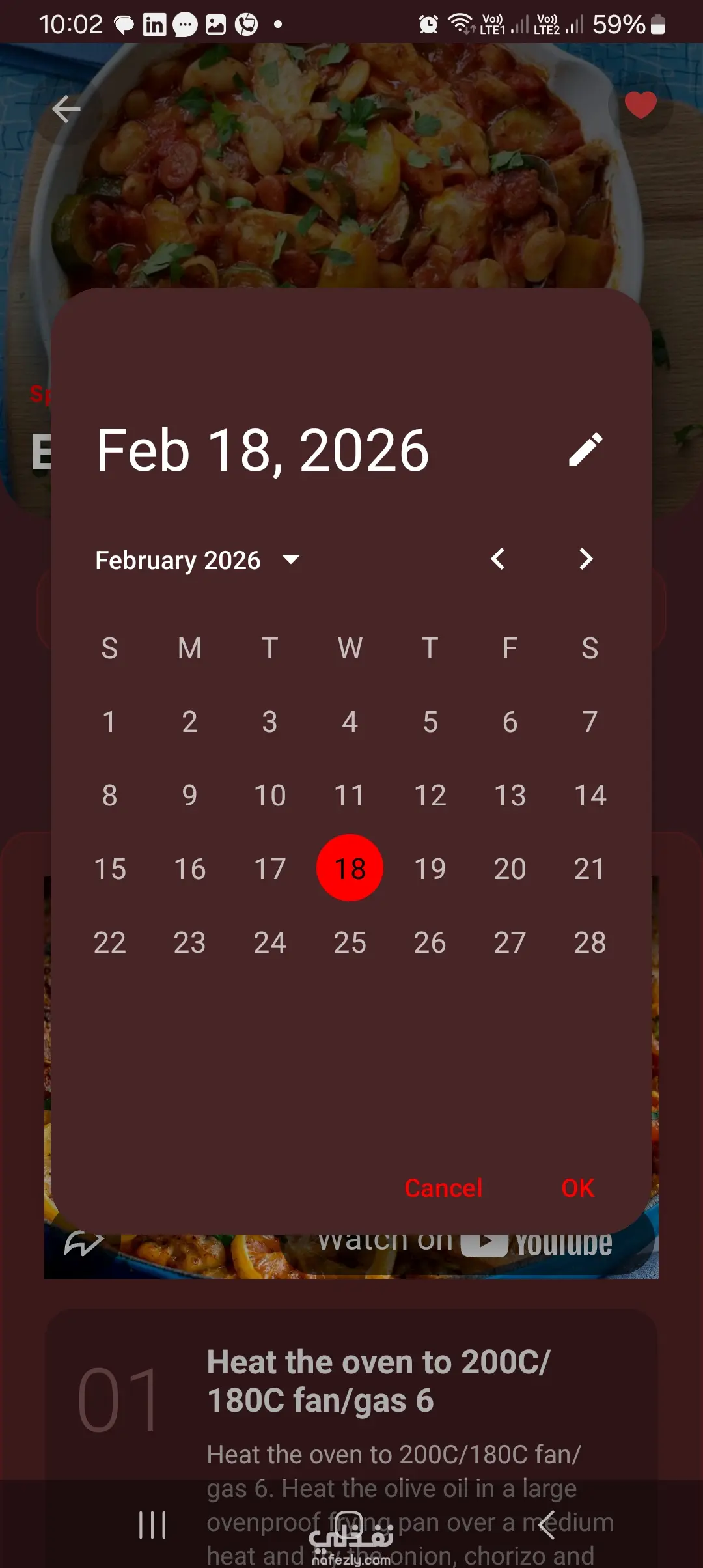The width and height of the screenshot is (703, 1568).
Task: Open recent apps from the navigation bar
Action: [x=152, y=1525]
